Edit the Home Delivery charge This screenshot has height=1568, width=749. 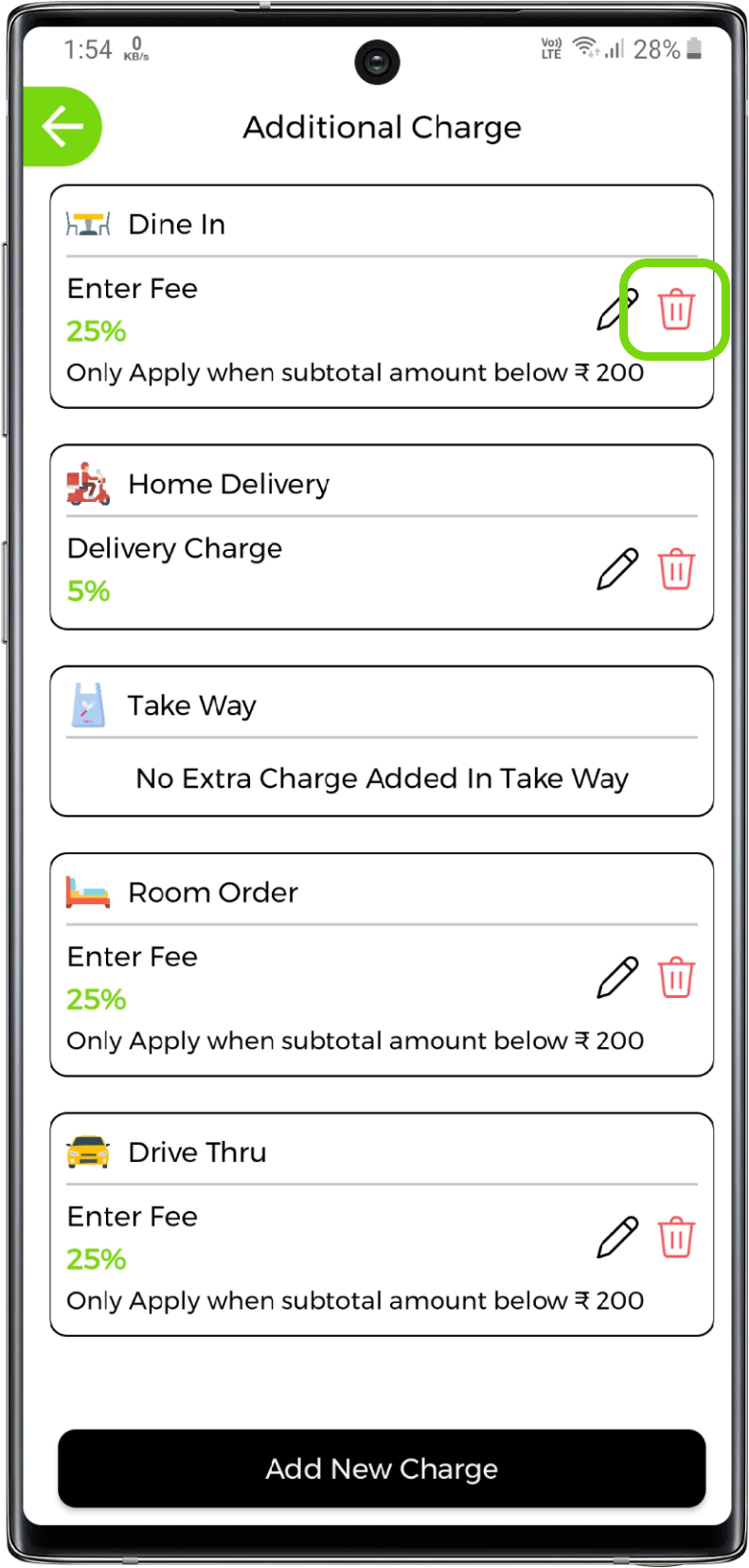pos(617,569)
